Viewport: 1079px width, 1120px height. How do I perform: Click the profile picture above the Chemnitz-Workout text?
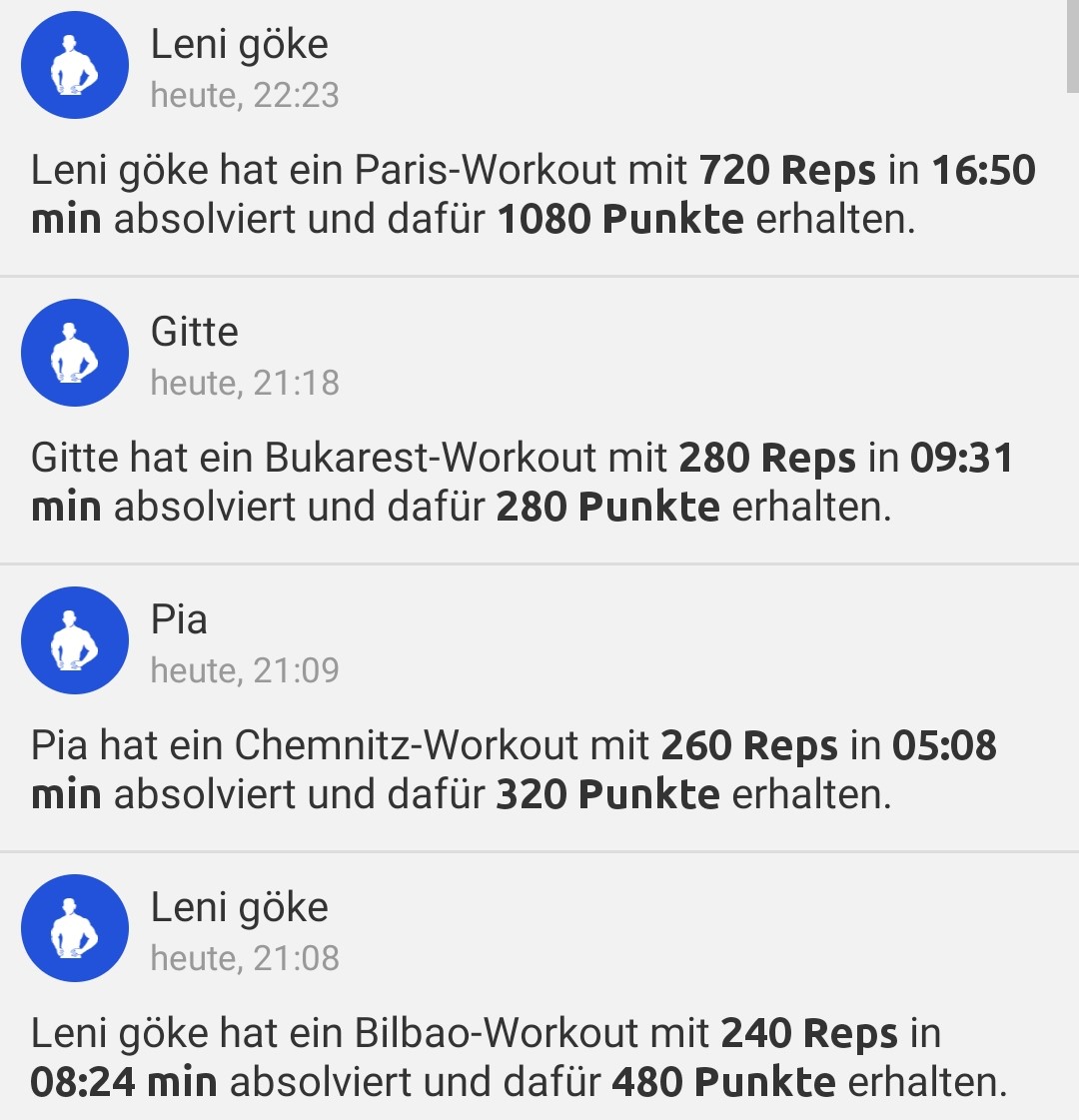[x=74, y=639]
